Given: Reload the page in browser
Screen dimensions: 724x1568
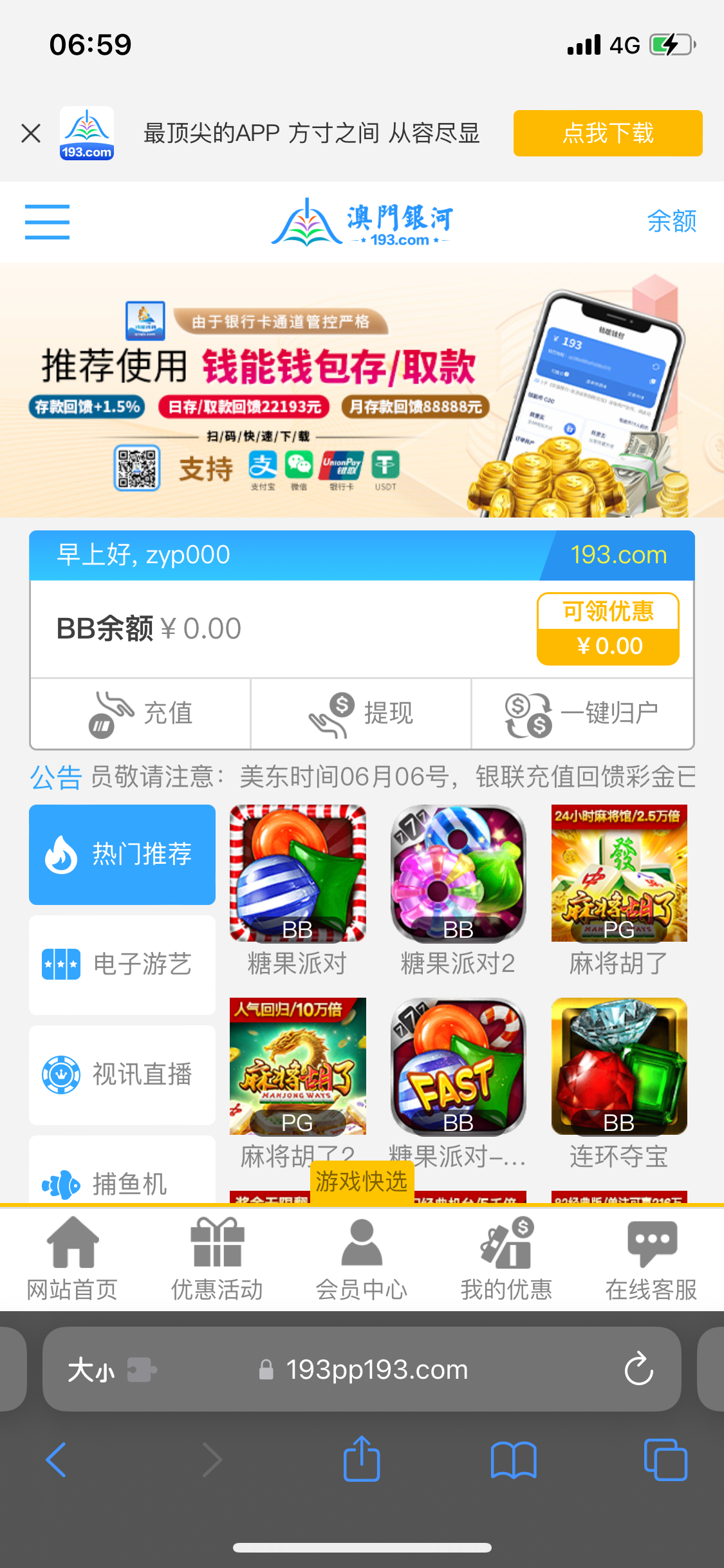Looking at the screenshot, I should point(638,1369).
